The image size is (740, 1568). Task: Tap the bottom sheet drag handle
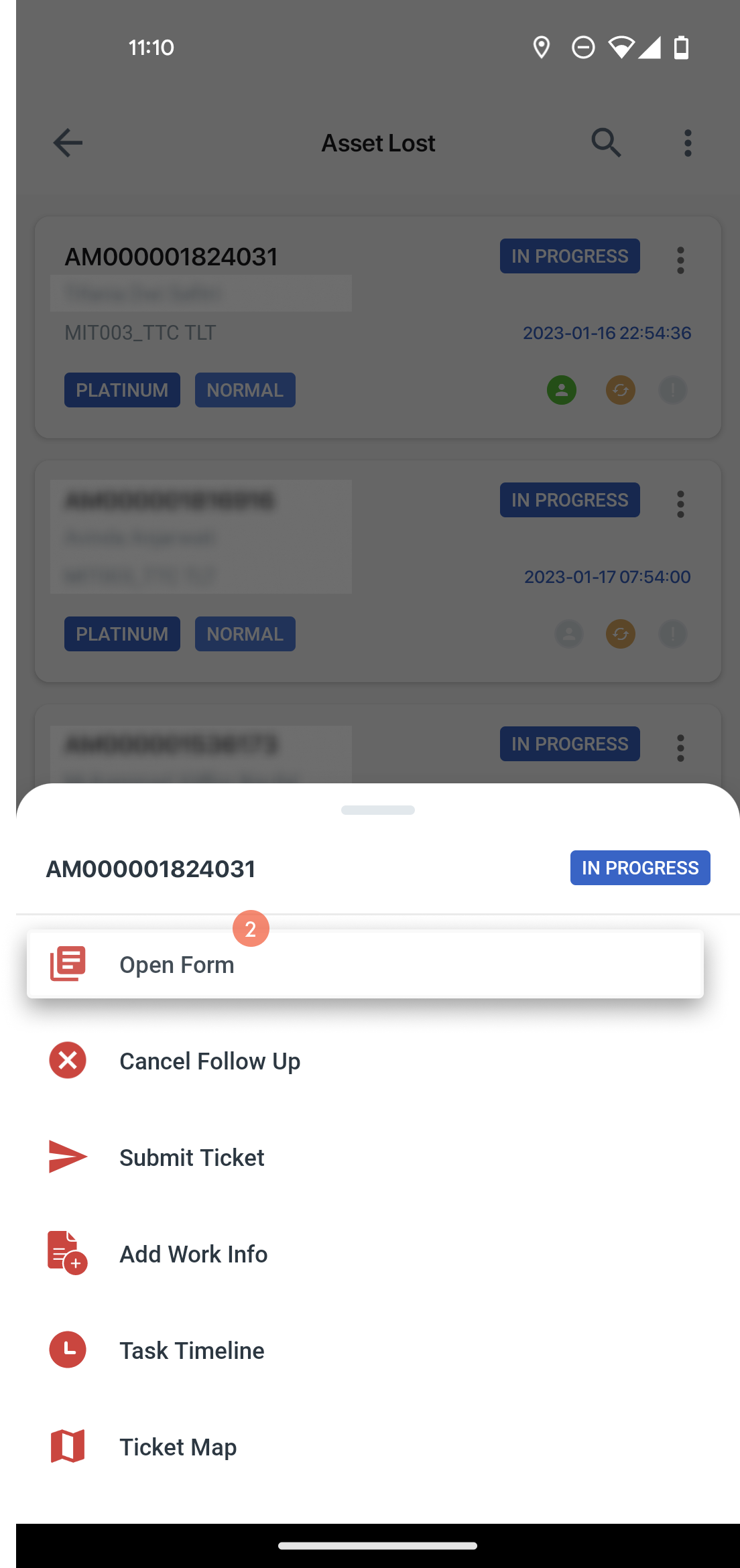377,810
